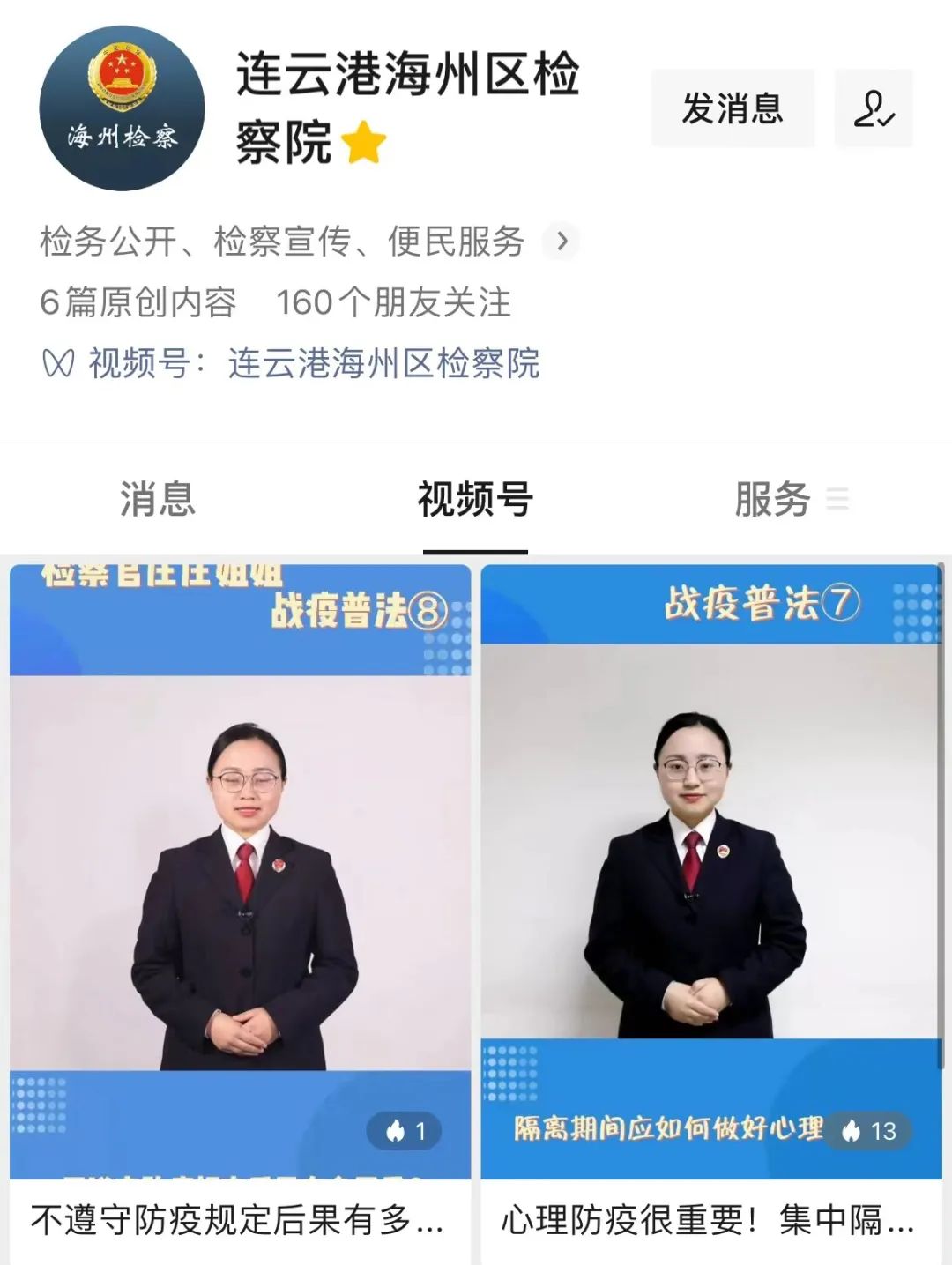Select the 视频号 tab

point(475,499)
